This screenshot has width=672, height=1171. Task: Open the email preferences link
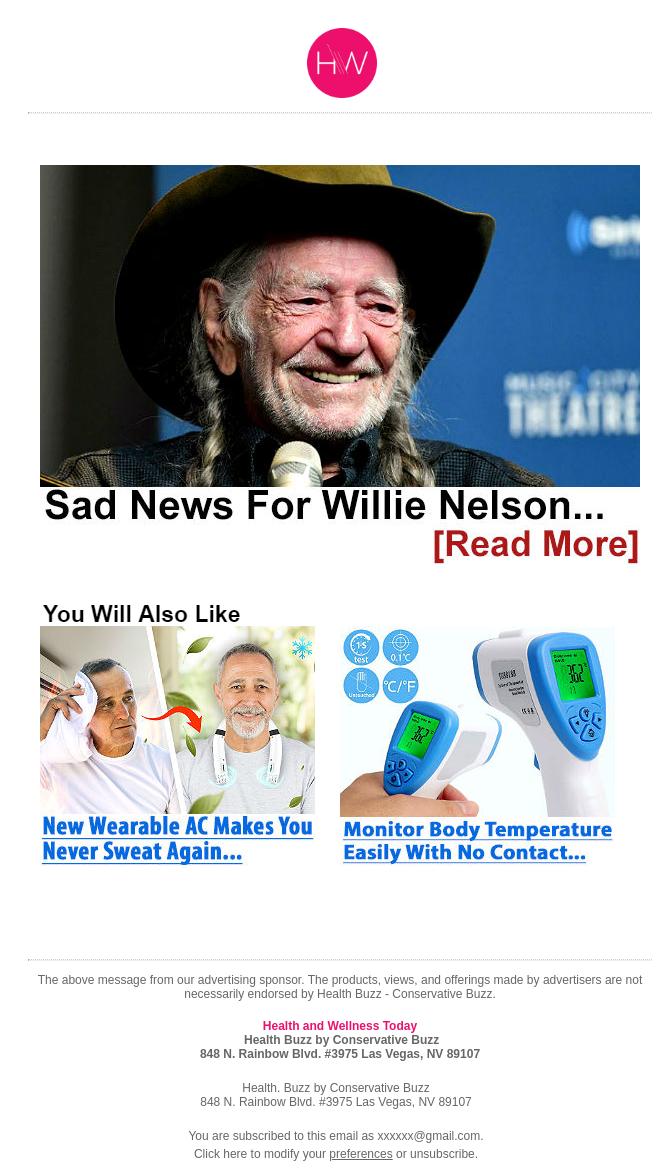tap(360, 1154)
